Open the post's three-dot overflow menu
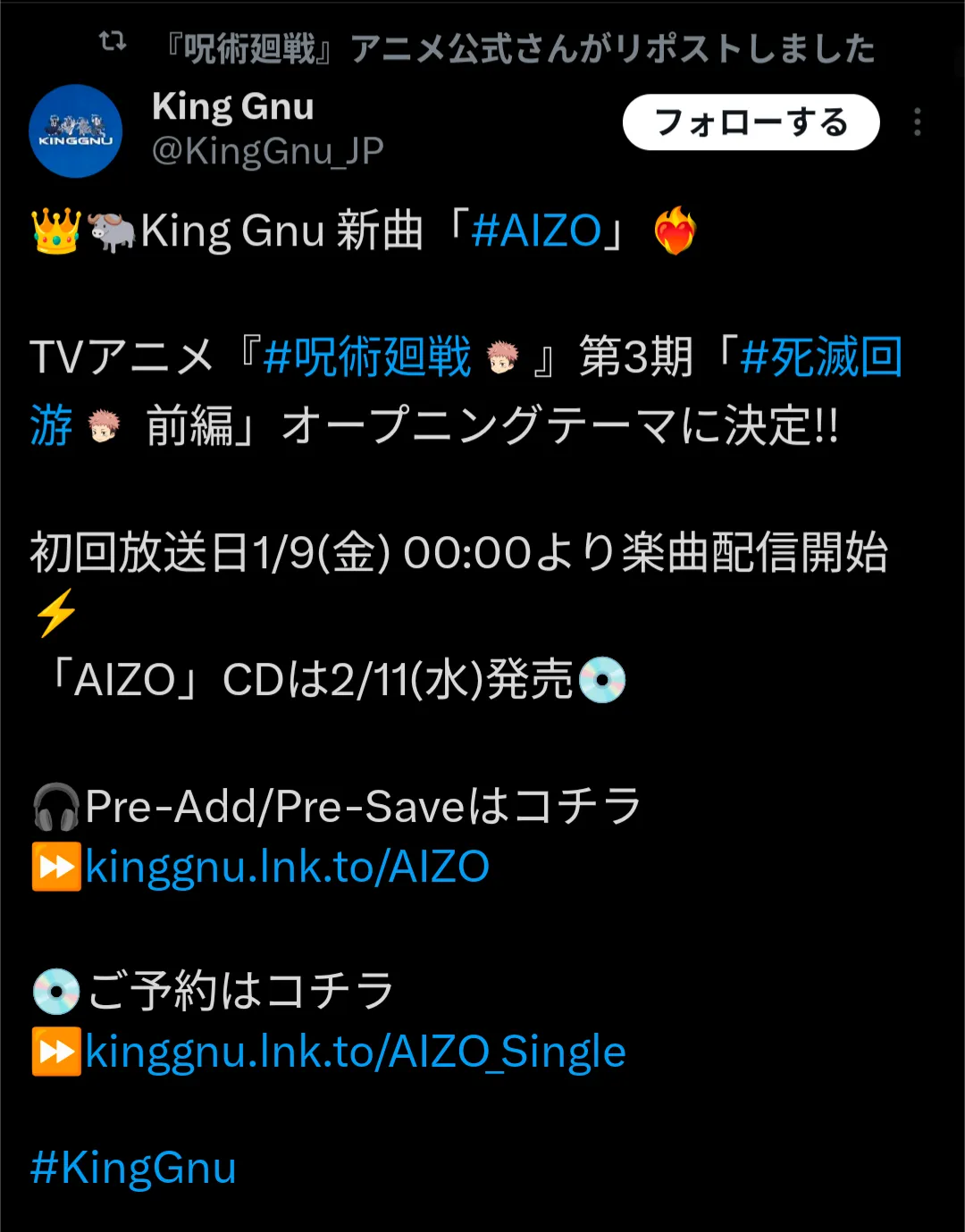The image size is (965, 1232). click(917, 122)
